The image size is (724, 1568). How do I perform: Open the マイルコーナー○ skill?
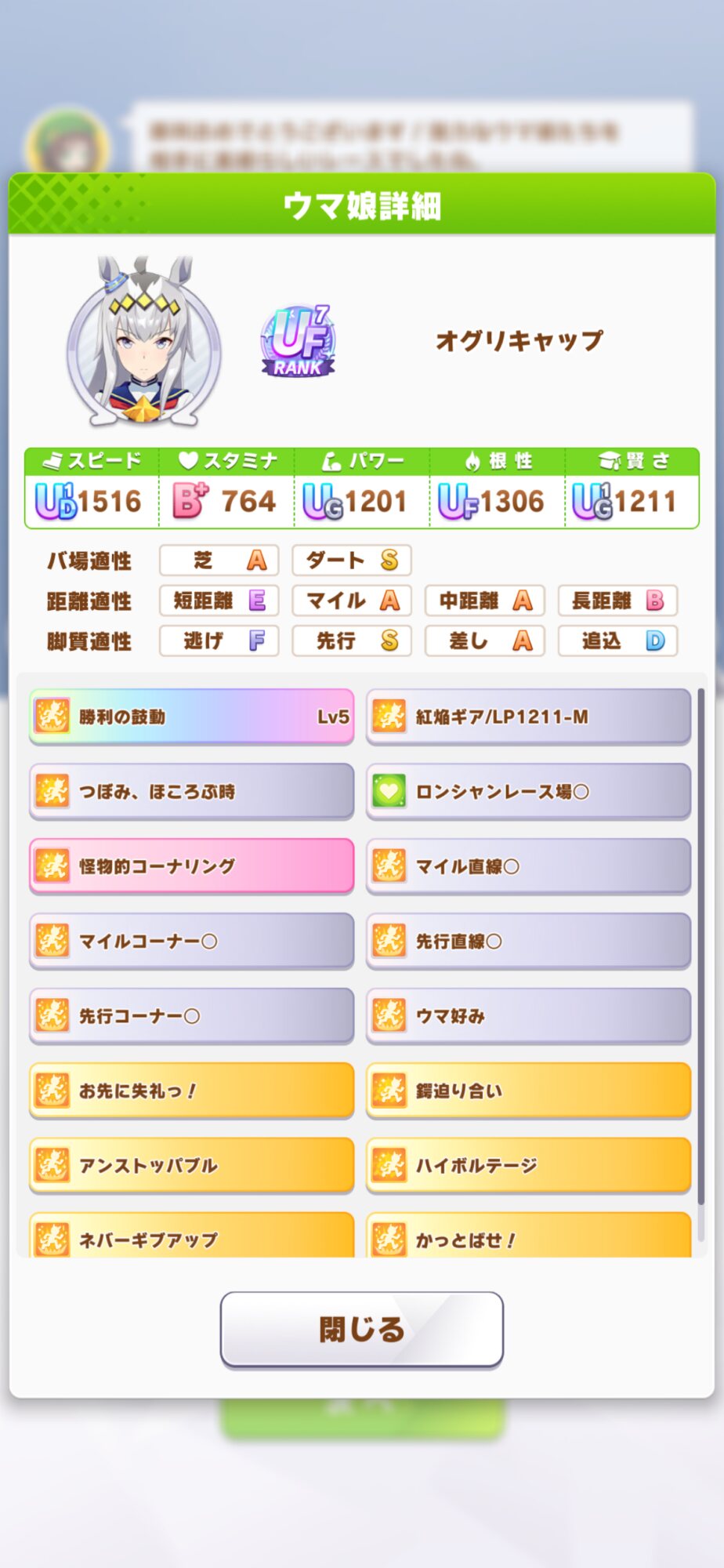(191, 941)
